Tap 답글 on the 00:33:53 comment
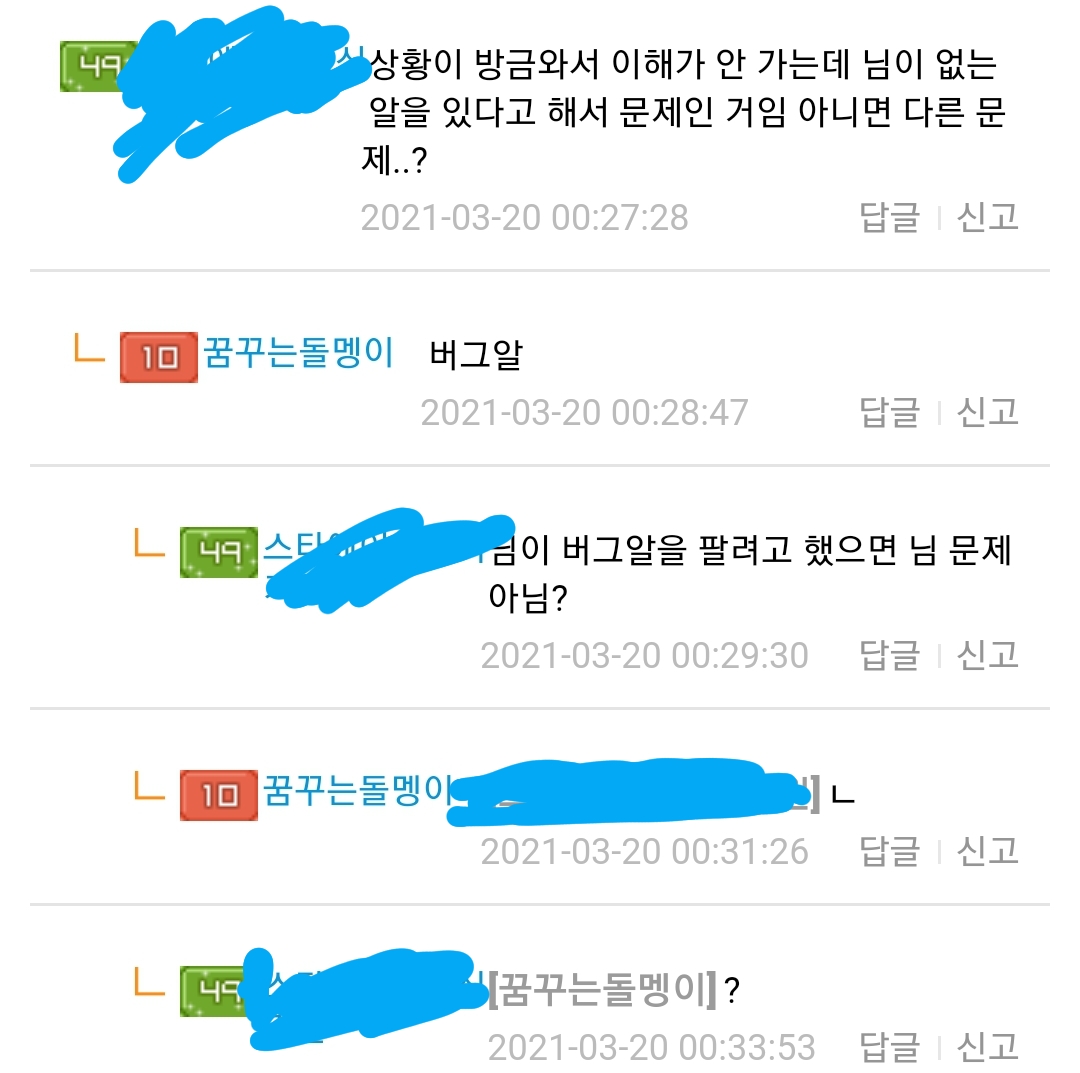1080x1073 pixels. 889,1047
